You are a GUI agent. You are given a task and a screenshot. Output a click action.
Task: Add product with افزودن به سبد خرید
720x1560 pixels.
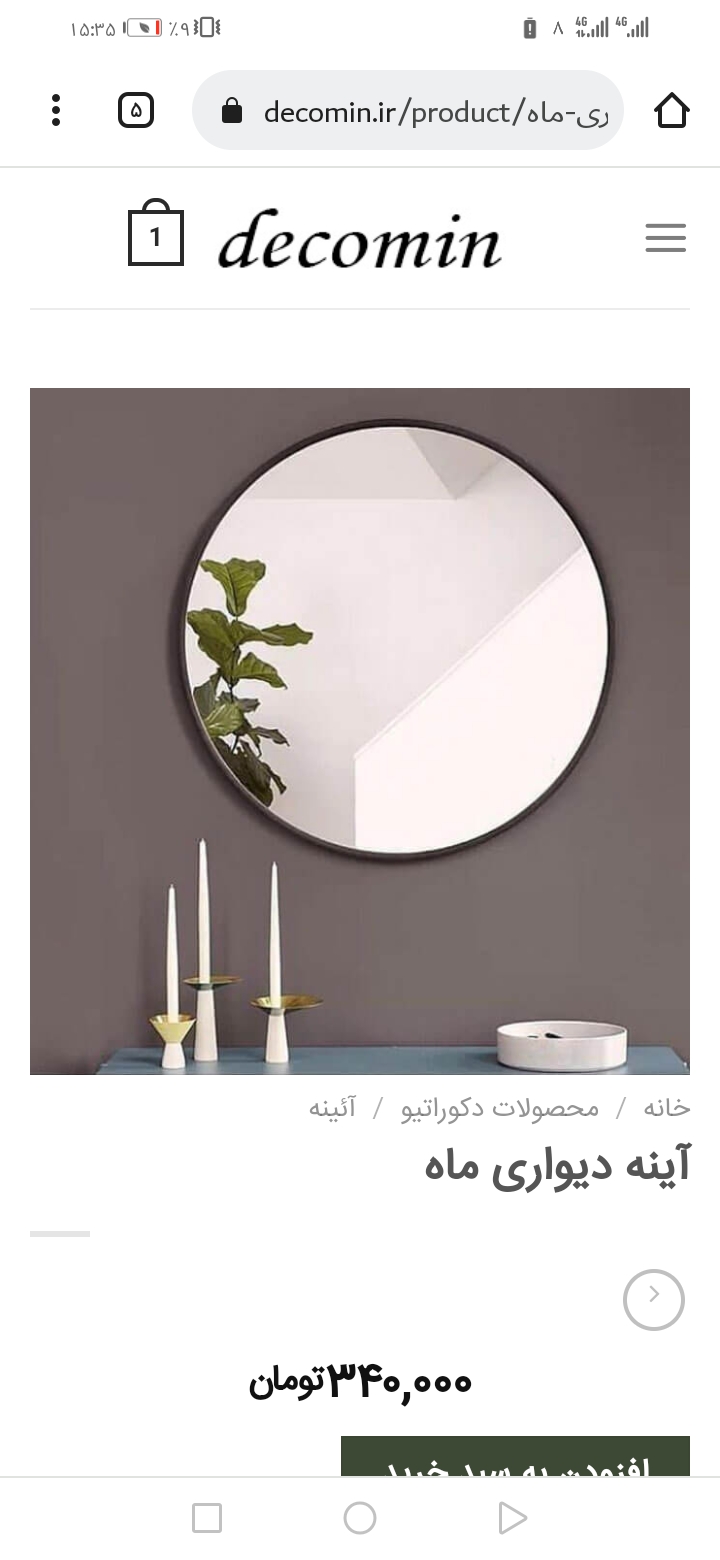(x=515, y=1460)
